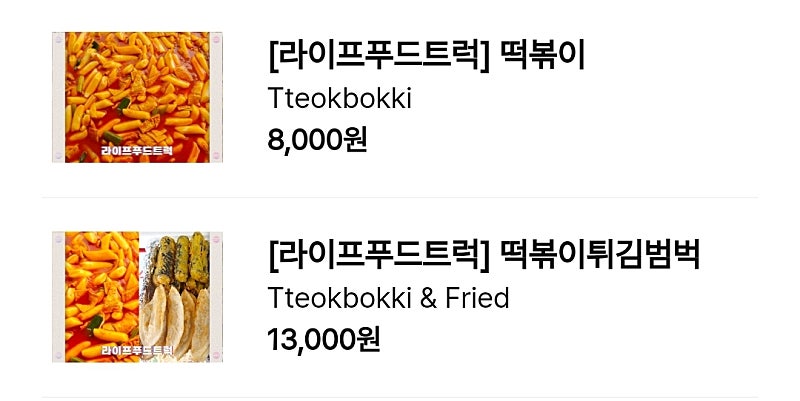
Task: Select the 떡볶이튀김범벅 Tteokbokki & Fried item
Action: pos(483,257)
